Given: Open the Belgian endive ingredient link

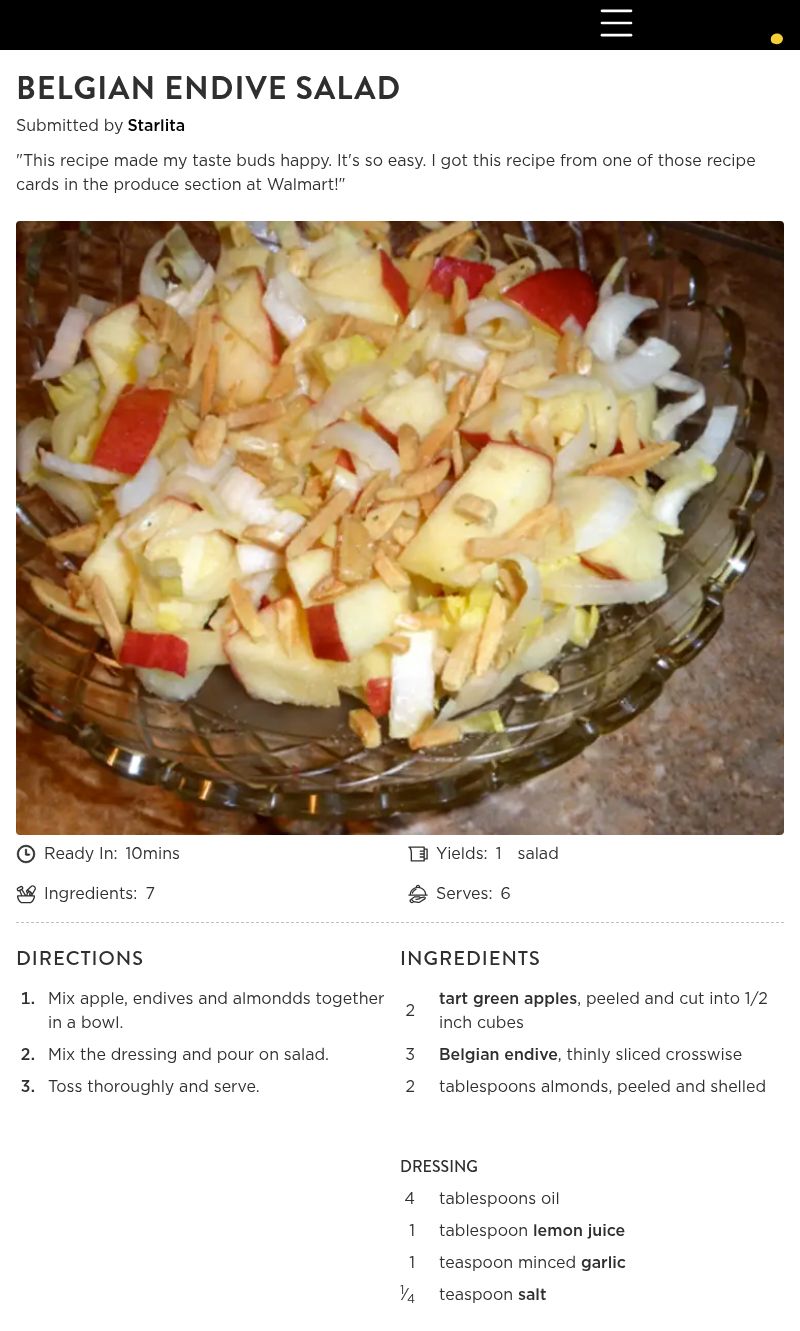Looking at the screenshot, I should click(498, 1055).
